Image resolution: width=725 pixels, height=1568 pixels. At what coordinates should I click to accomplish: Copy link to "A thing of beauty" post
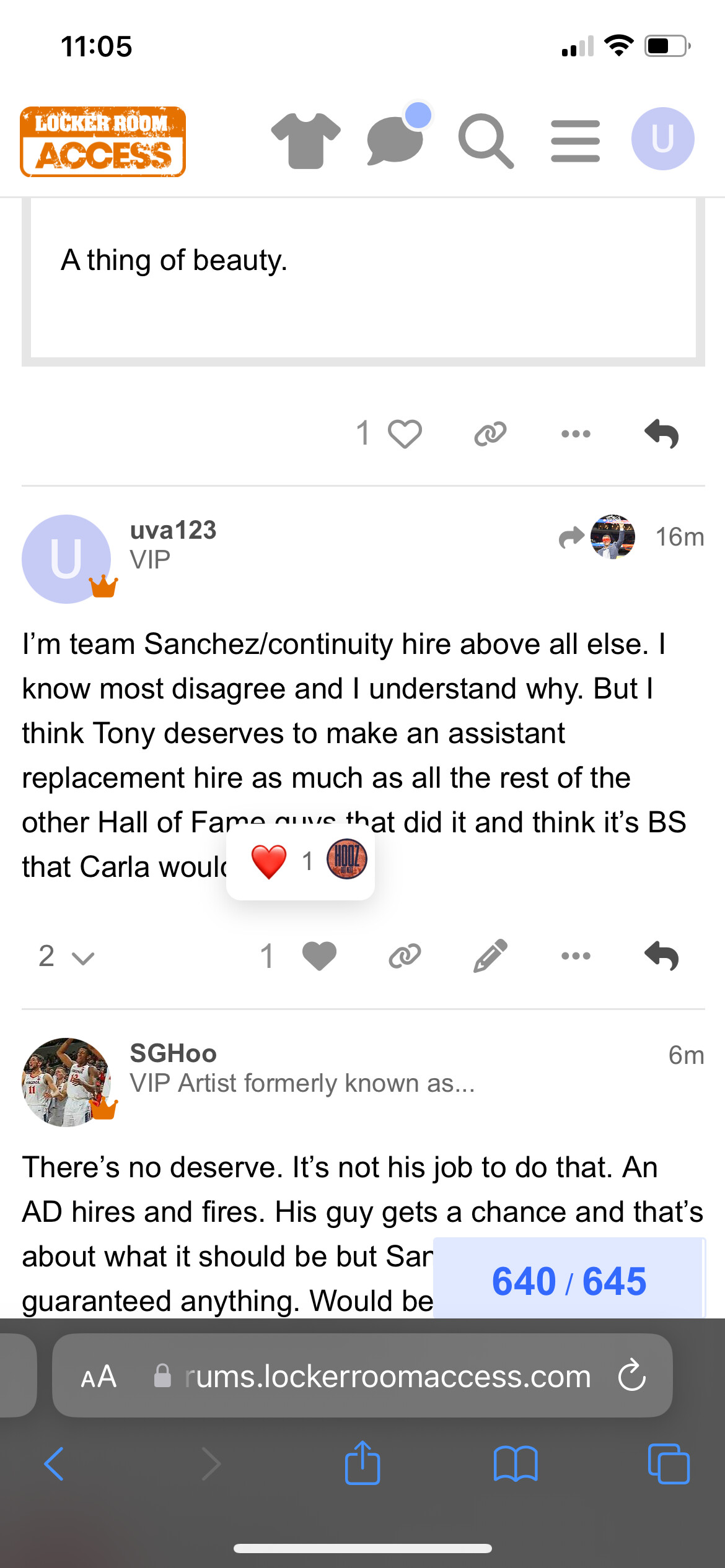[x=490, y=433]
